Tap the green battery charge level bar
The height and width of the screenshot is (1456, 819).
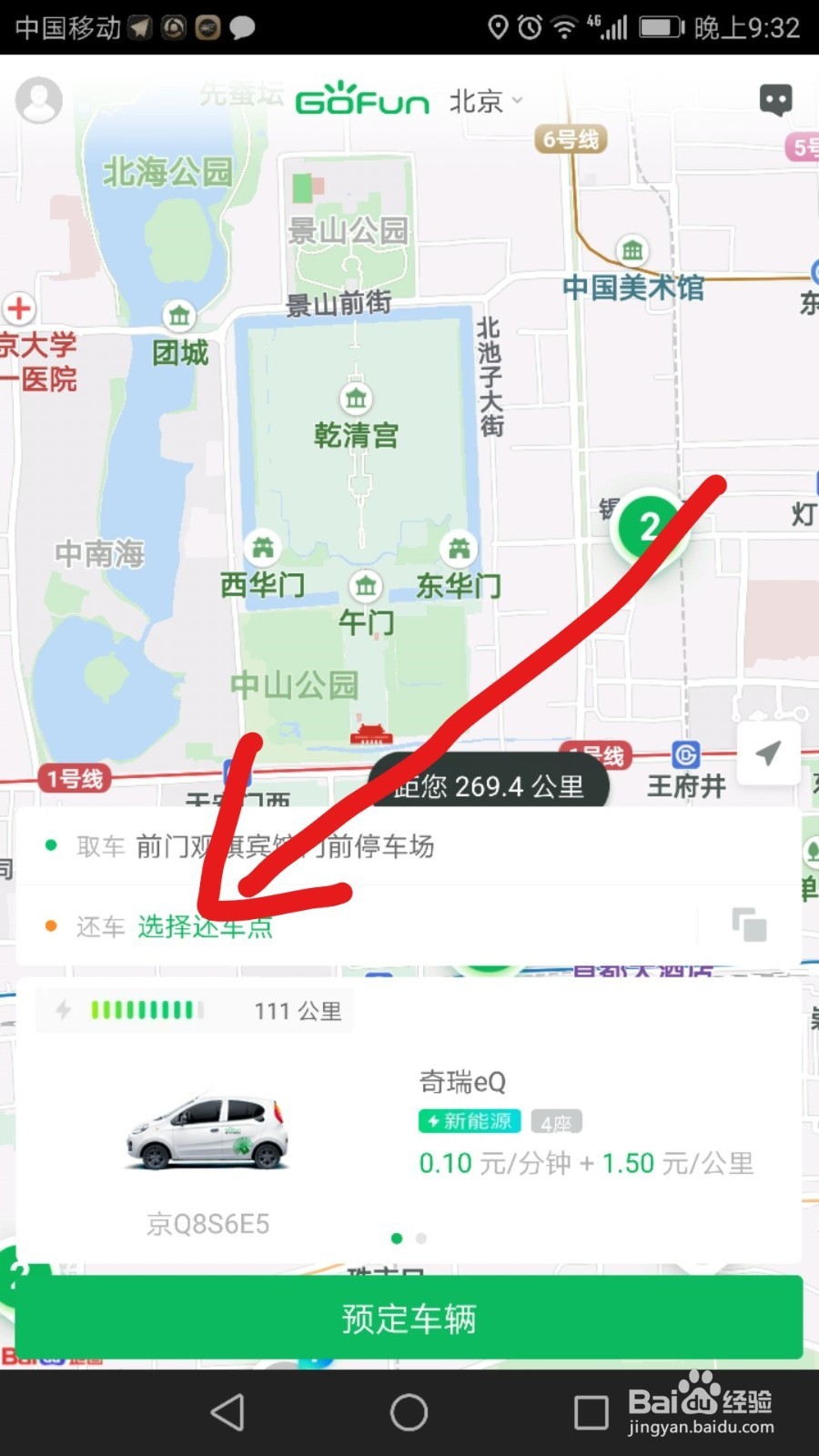[146, 1009]
